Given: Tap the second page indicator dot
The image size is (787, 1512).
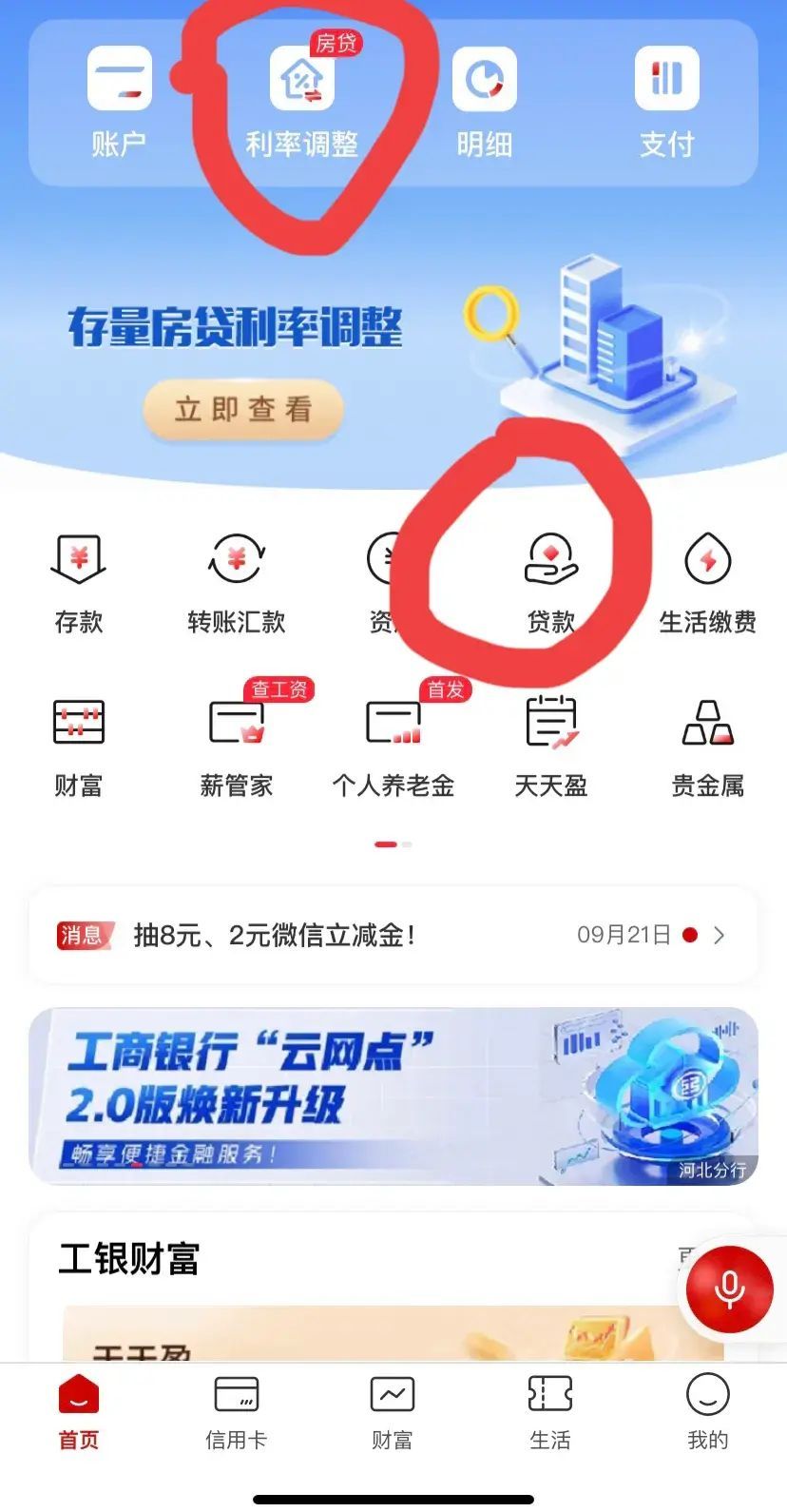Looking at the screenshot, I should 405,843.
